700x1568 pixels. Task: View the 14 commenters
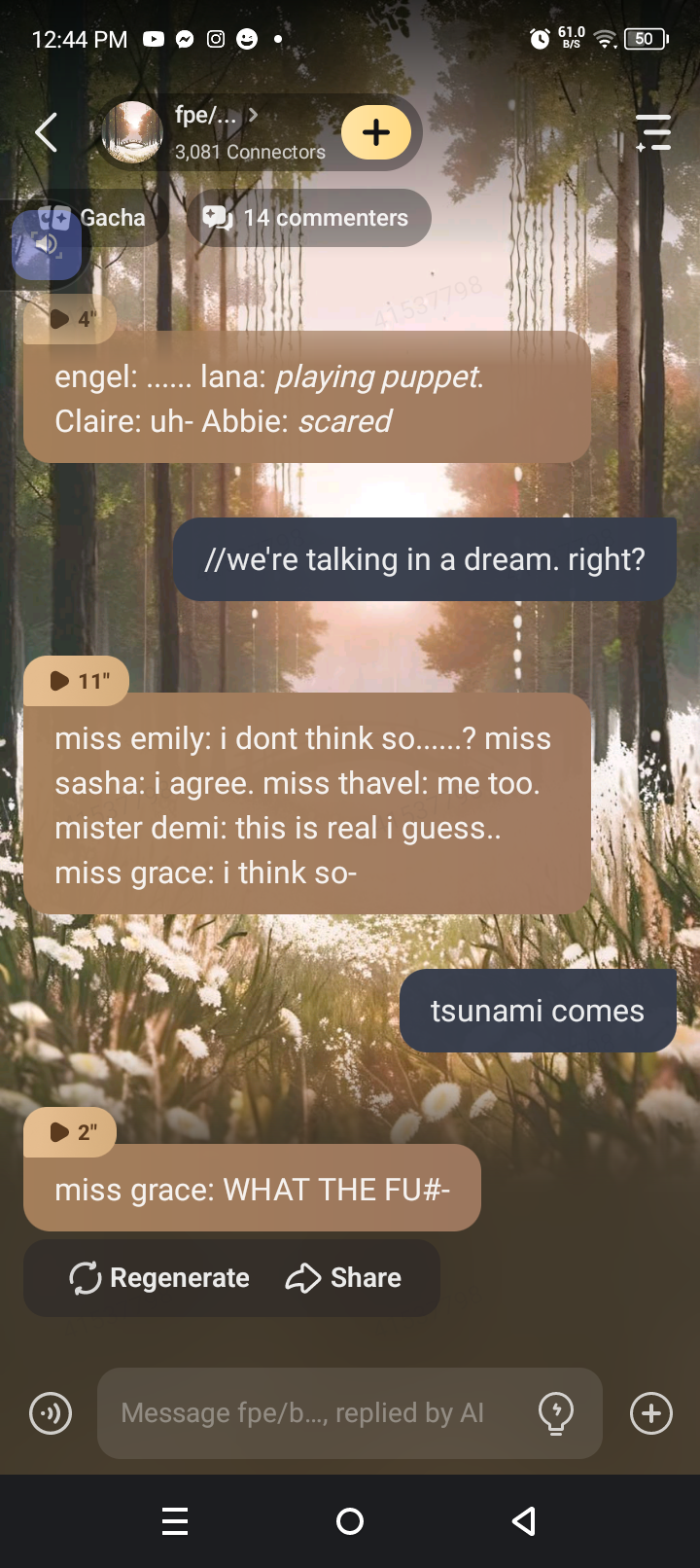(x=308, y=218)
